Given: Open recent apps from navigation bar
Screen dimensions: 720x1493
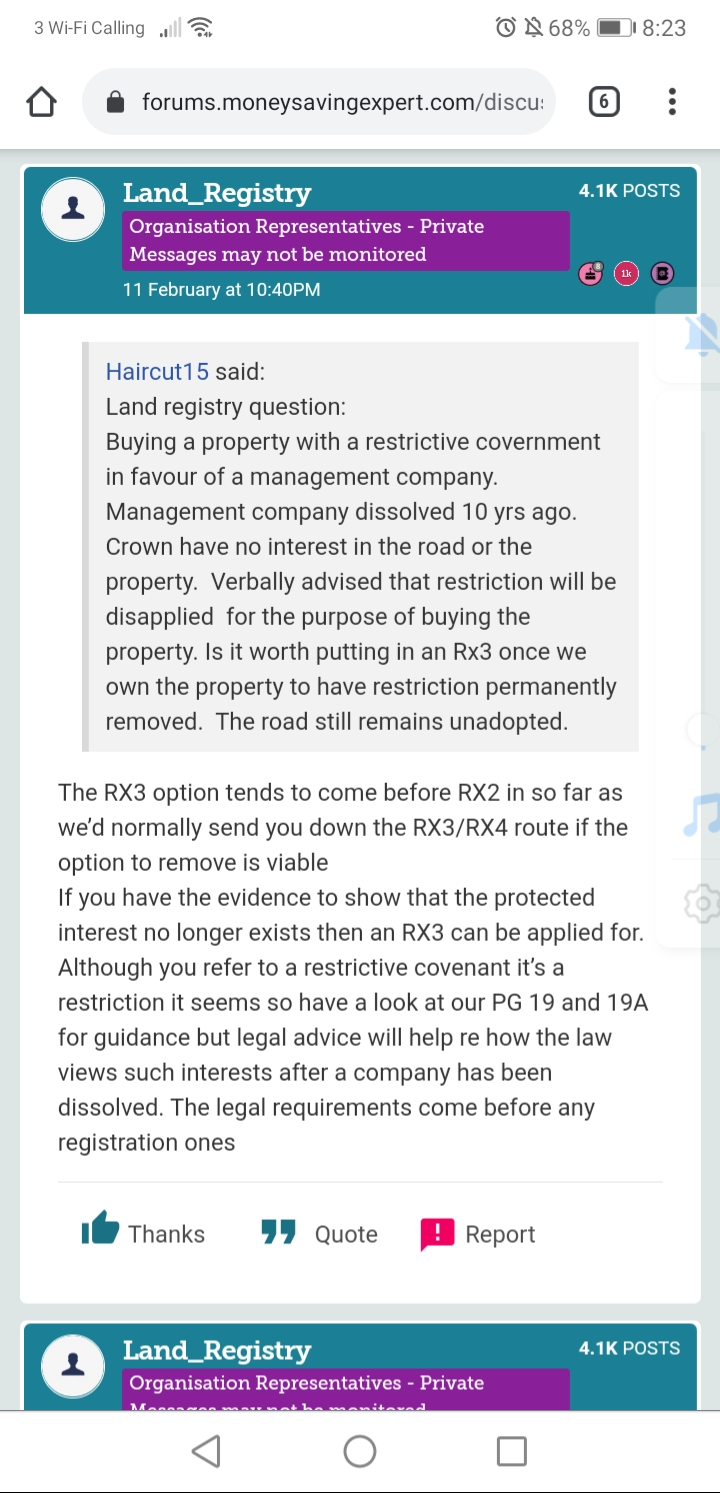Looking at the screenshot, I should (x=511, y=1451).
